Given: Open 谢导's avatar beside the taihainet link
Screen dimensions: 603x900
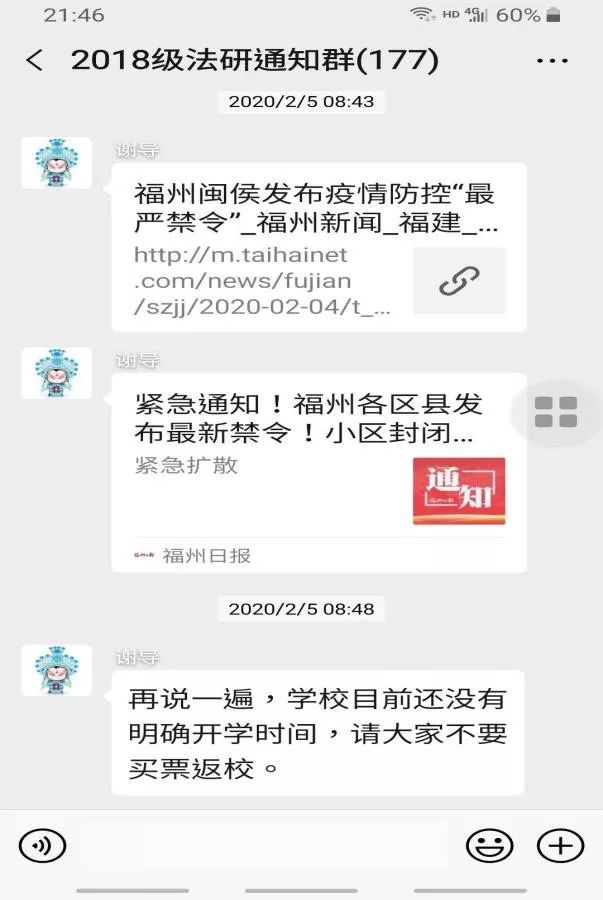Looking at the screenshot, I should 56,163.
